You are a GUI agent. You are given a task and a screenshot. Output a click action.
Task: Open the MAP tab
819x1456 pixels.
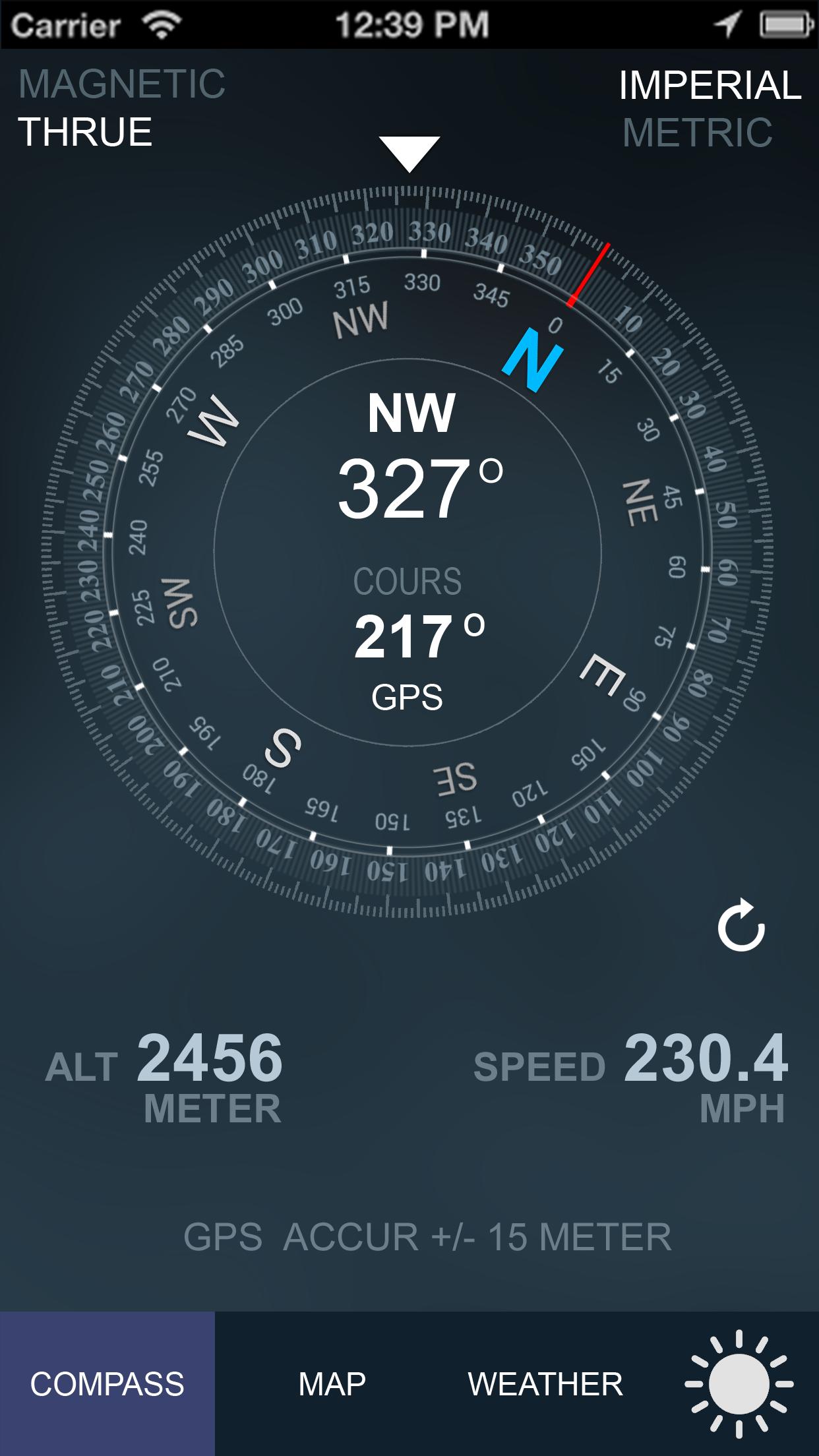pos(332,1383)
